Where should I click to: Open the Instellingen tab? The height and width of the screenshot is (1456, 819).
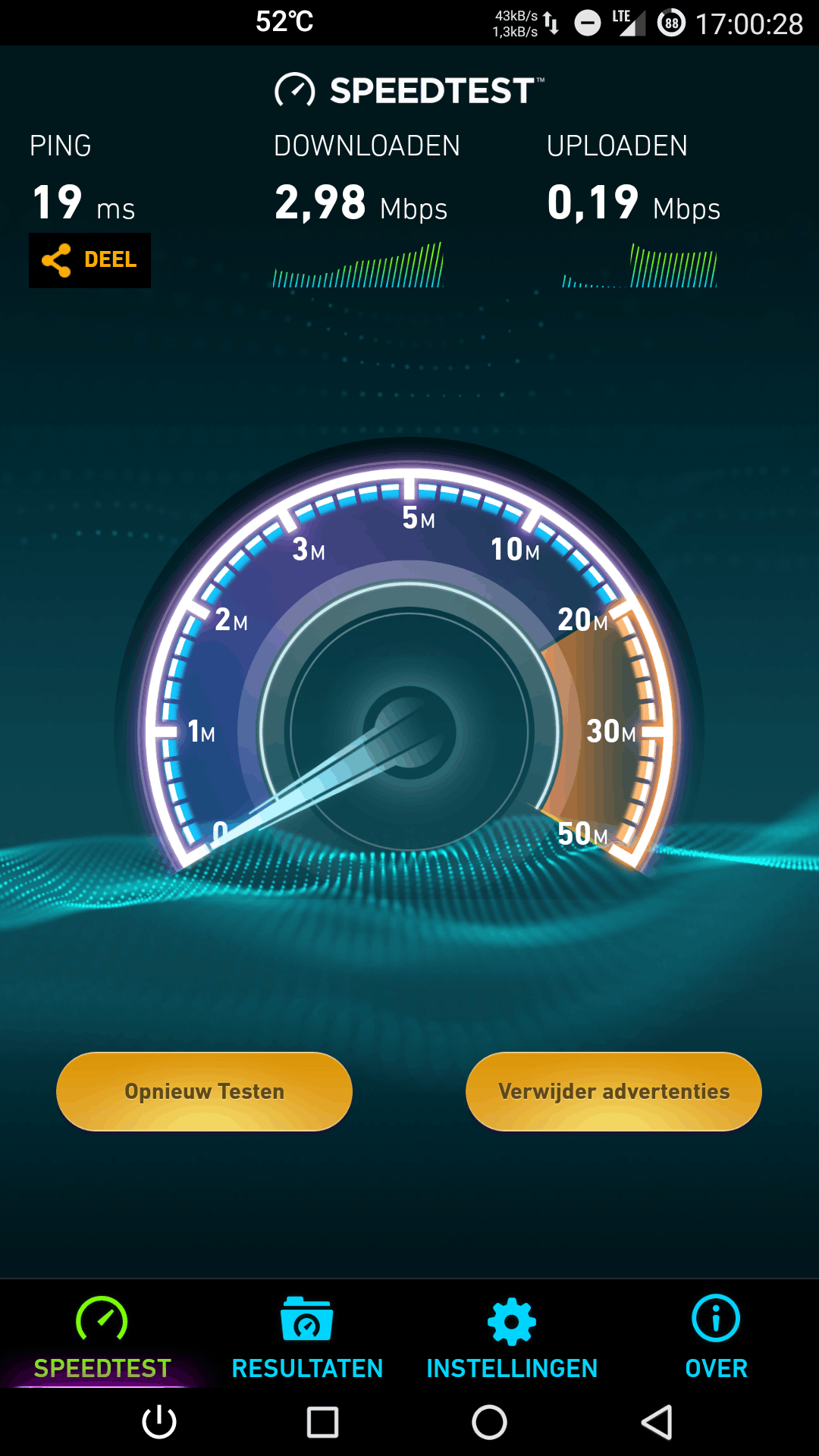(x=512, y=1338)
